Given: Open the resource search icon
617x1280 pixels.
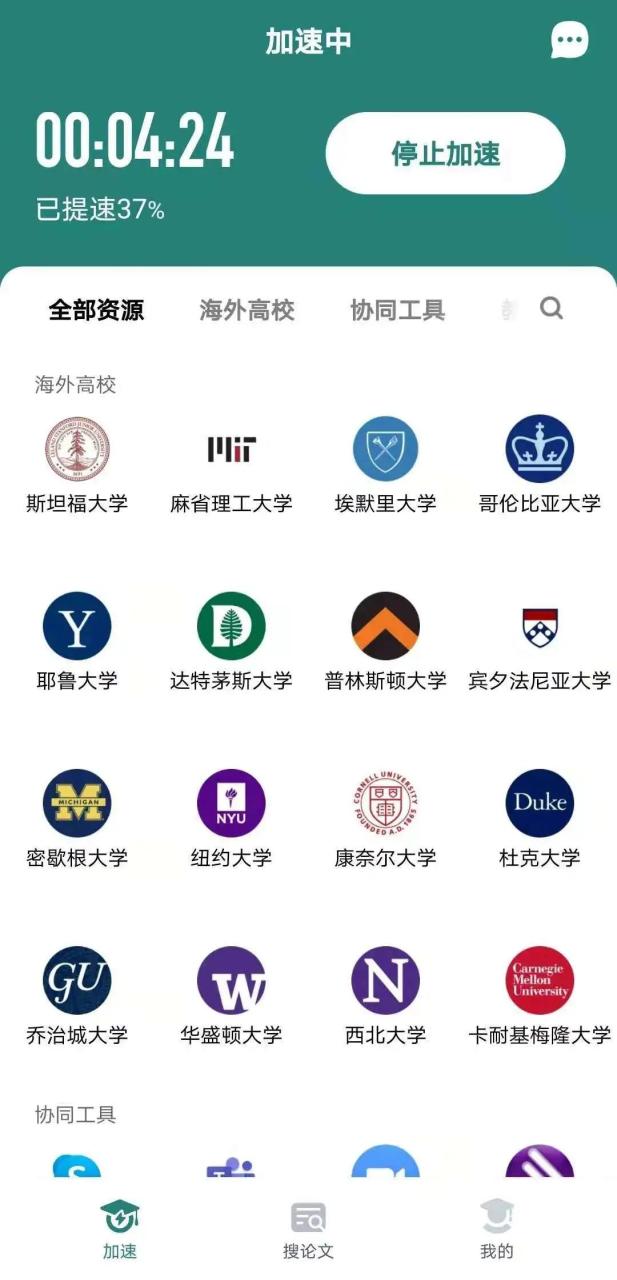Looking at the screenshot, I should pyautogui.click(x=551, y=308).
